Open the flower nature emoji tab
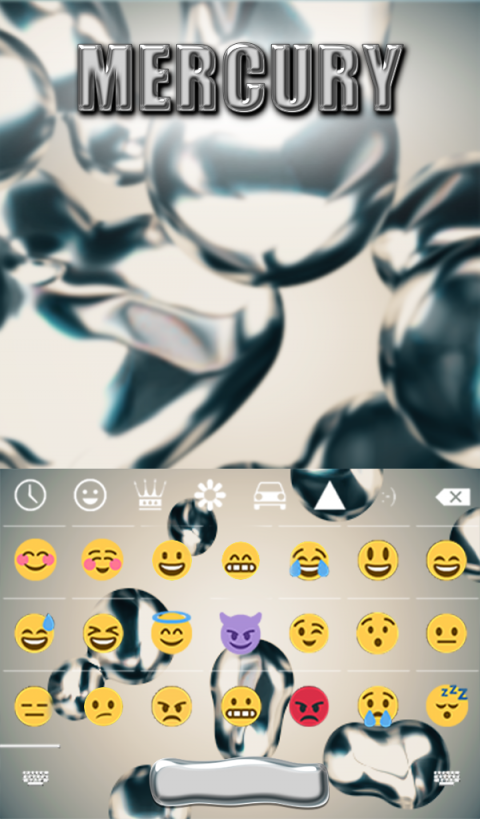 [x=210, y=495]
